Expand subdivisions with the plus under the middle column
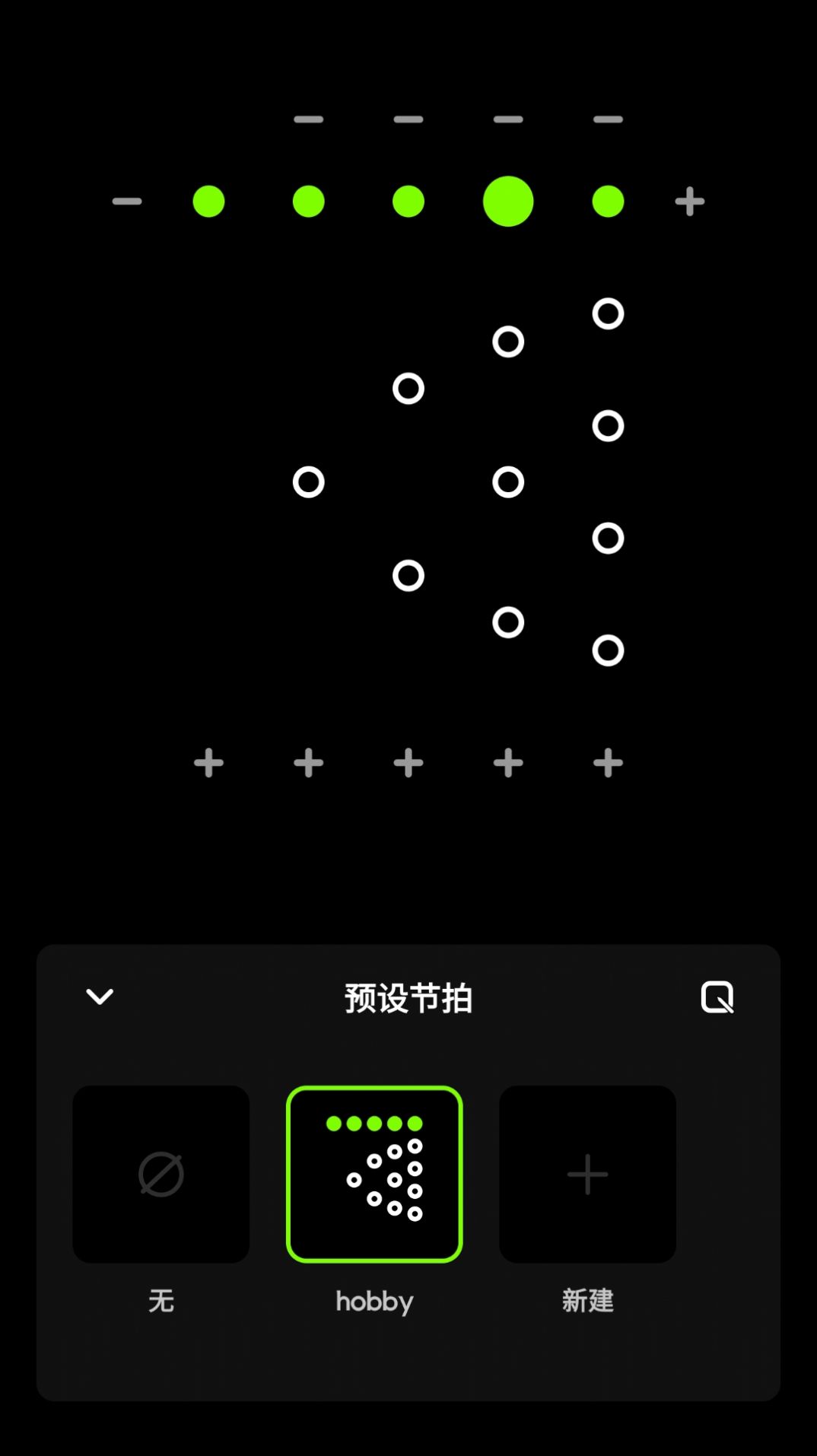The image size is (817, 1456). (x=408, y=762)
